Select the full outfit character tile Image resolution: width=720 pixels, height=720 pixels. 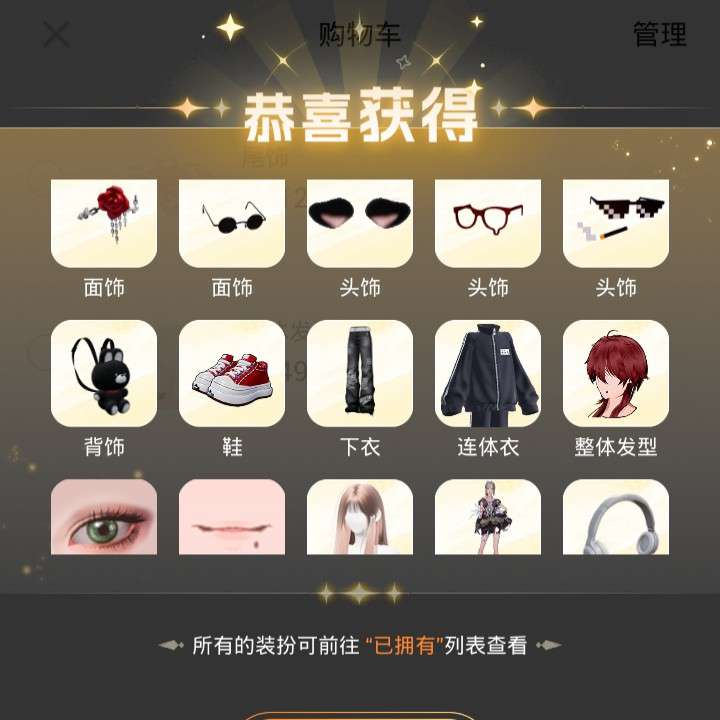coord(488,518)
